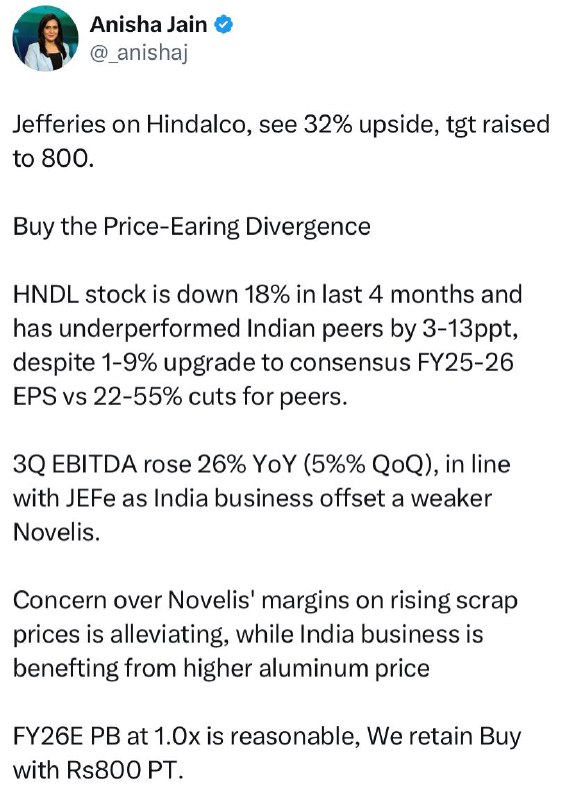Open the @_anishaj profile handle
The width and height of the screenshot is (575, 800).
click(x=139, y=53)
